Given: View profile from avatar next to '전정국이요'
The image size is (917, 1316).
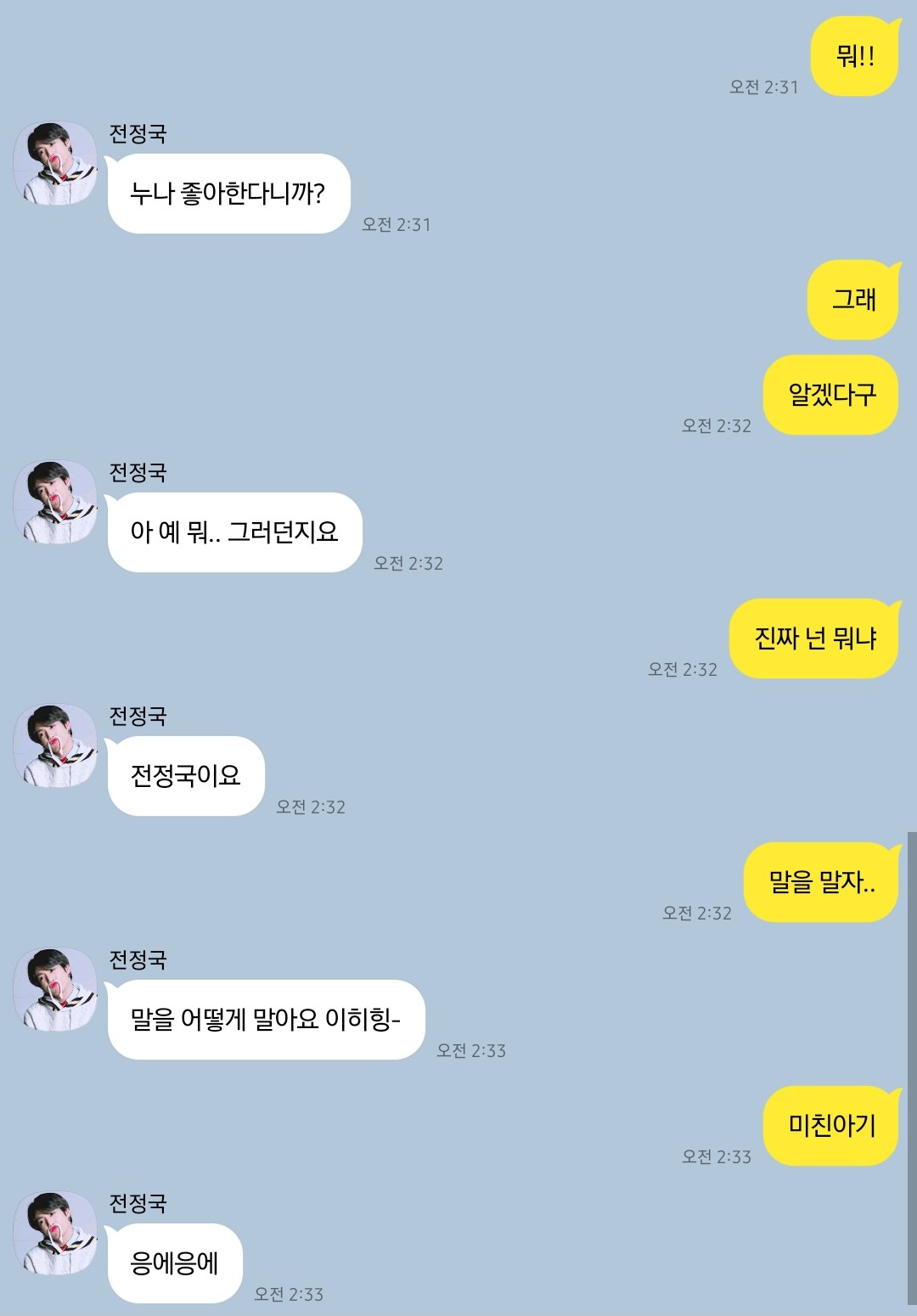Looking at the screenshot, I should pos(56,746).
